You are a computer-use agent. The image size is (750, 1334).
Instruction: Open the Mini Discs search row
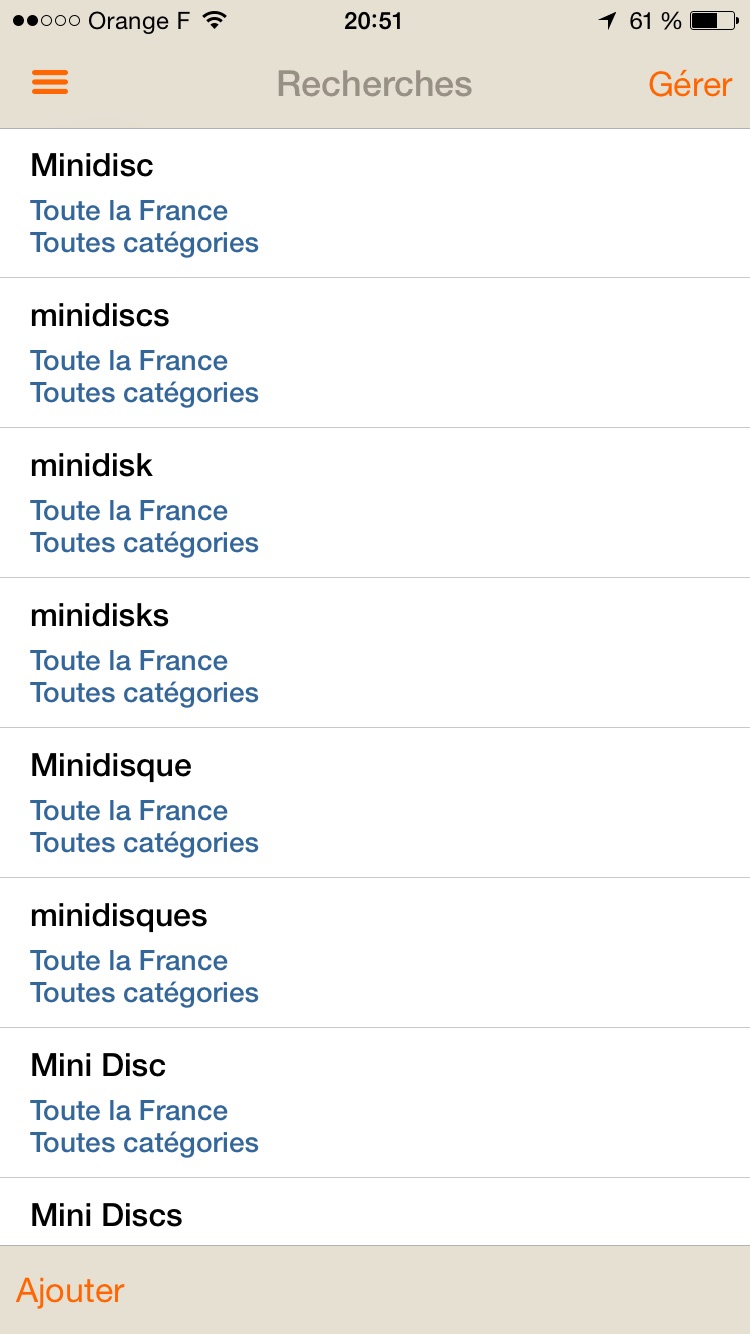(x=375, y=1212)
